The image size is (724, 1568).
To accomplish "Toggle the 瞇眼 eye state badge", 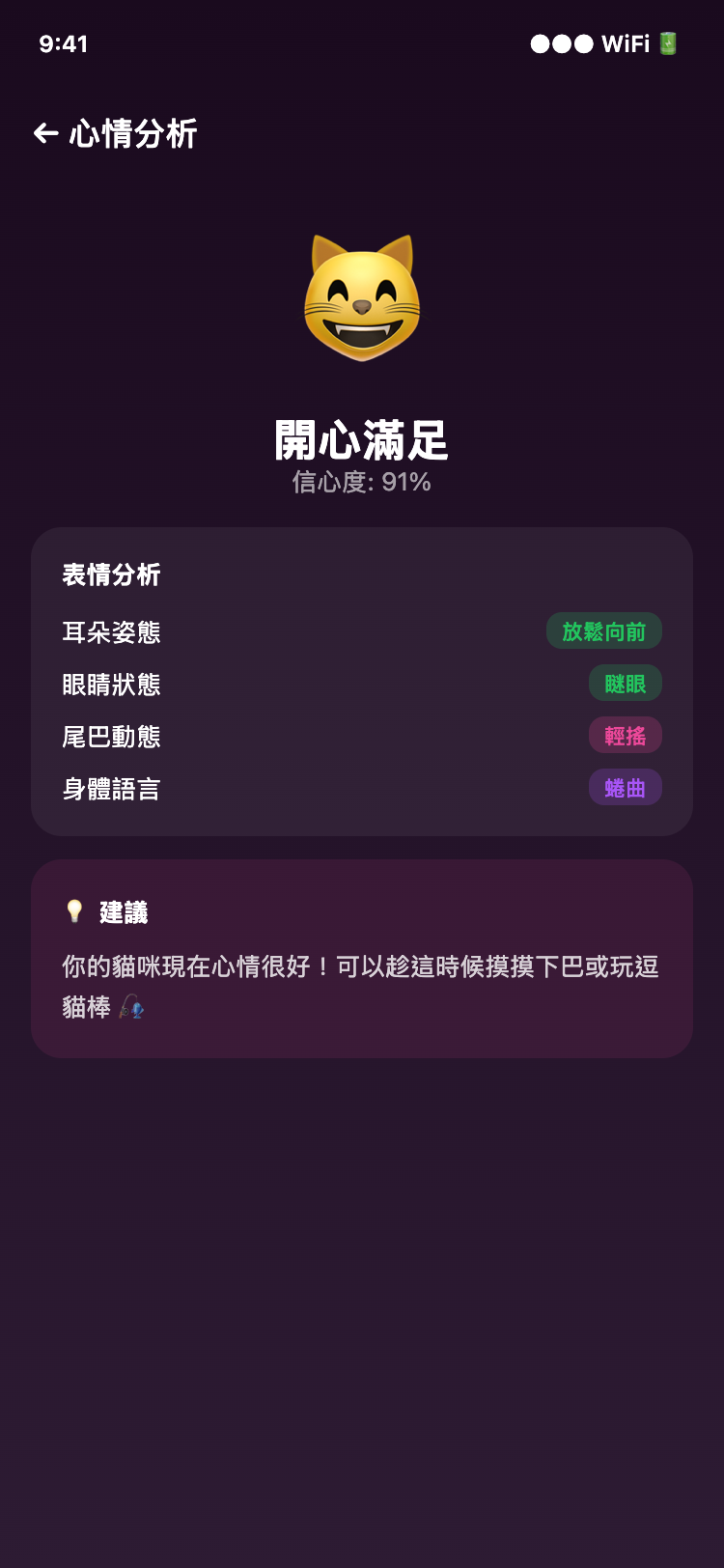I will point(625,683).
